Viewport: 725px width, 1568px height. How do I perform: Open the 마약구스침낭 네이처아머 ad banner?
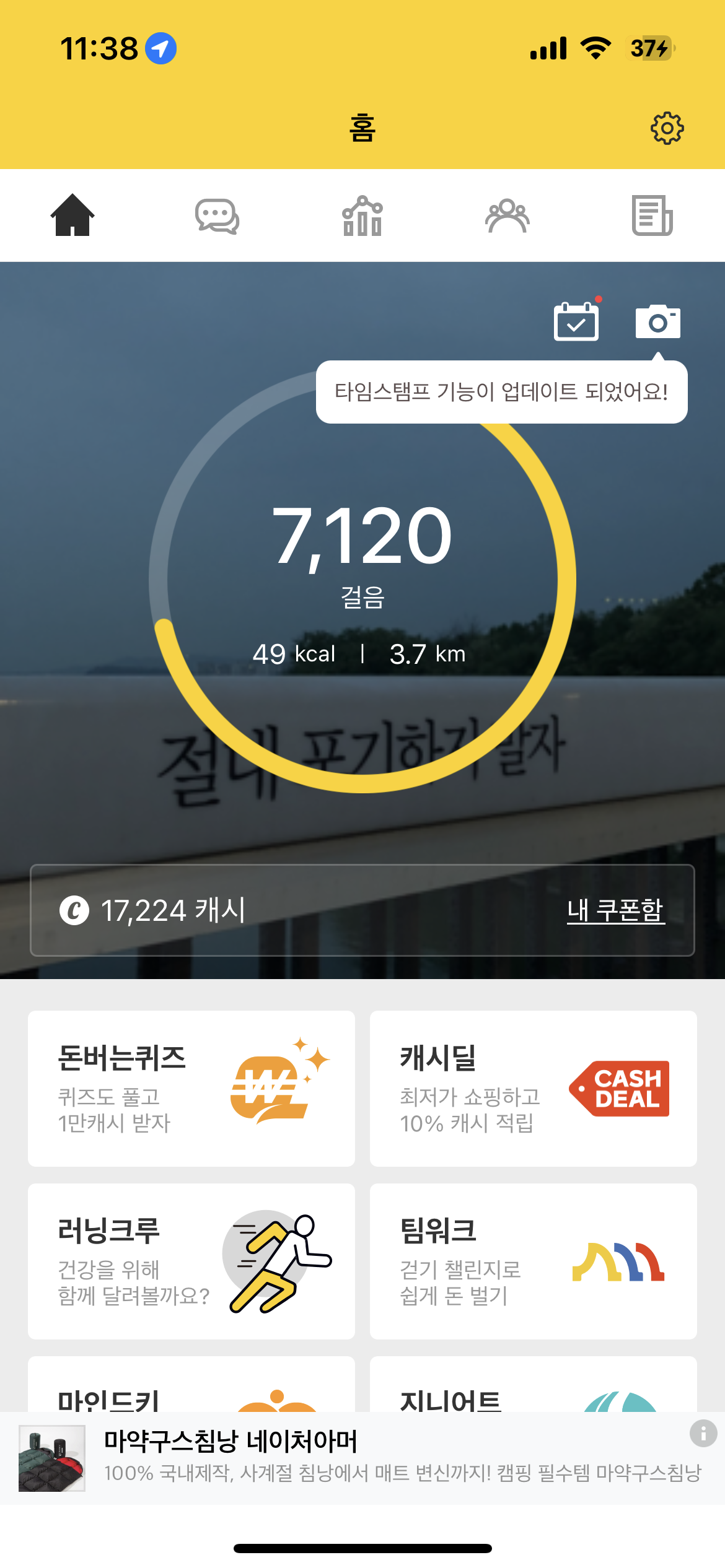pyautogui.click(x=372, y=1458)
